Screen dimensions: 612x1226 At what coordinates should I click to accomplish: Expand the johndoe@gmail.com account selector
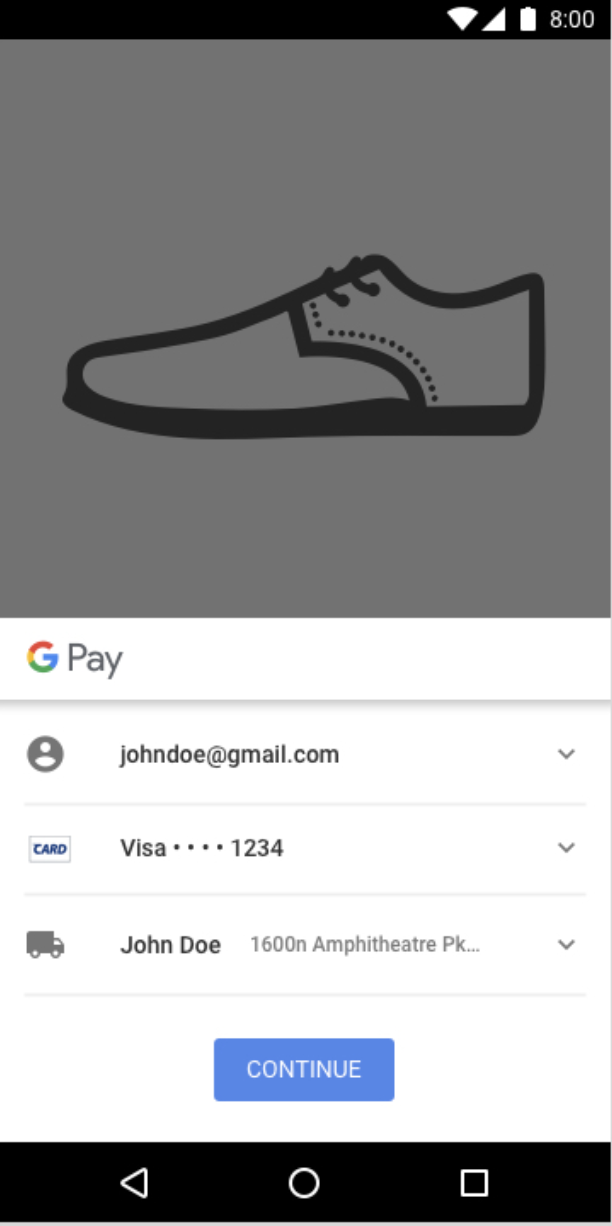566,754
